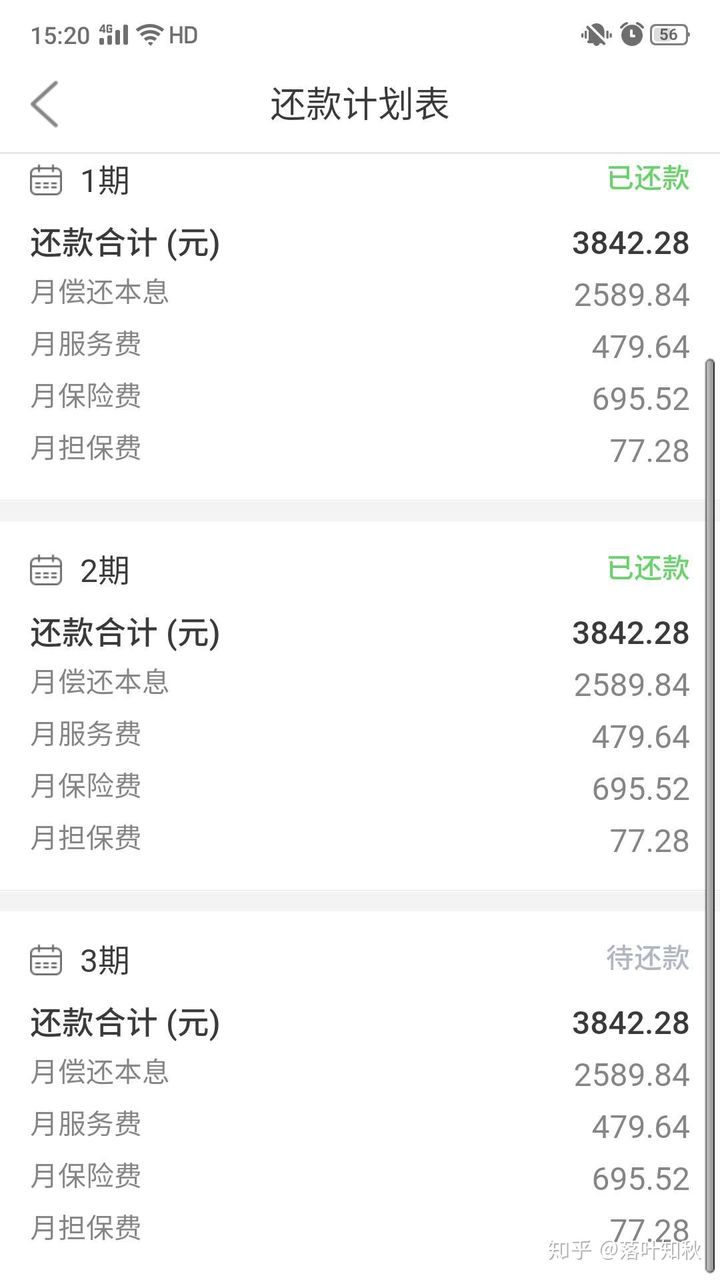Tap the battery indicator showing 56
720x1280 pixels.
(668, 34)
